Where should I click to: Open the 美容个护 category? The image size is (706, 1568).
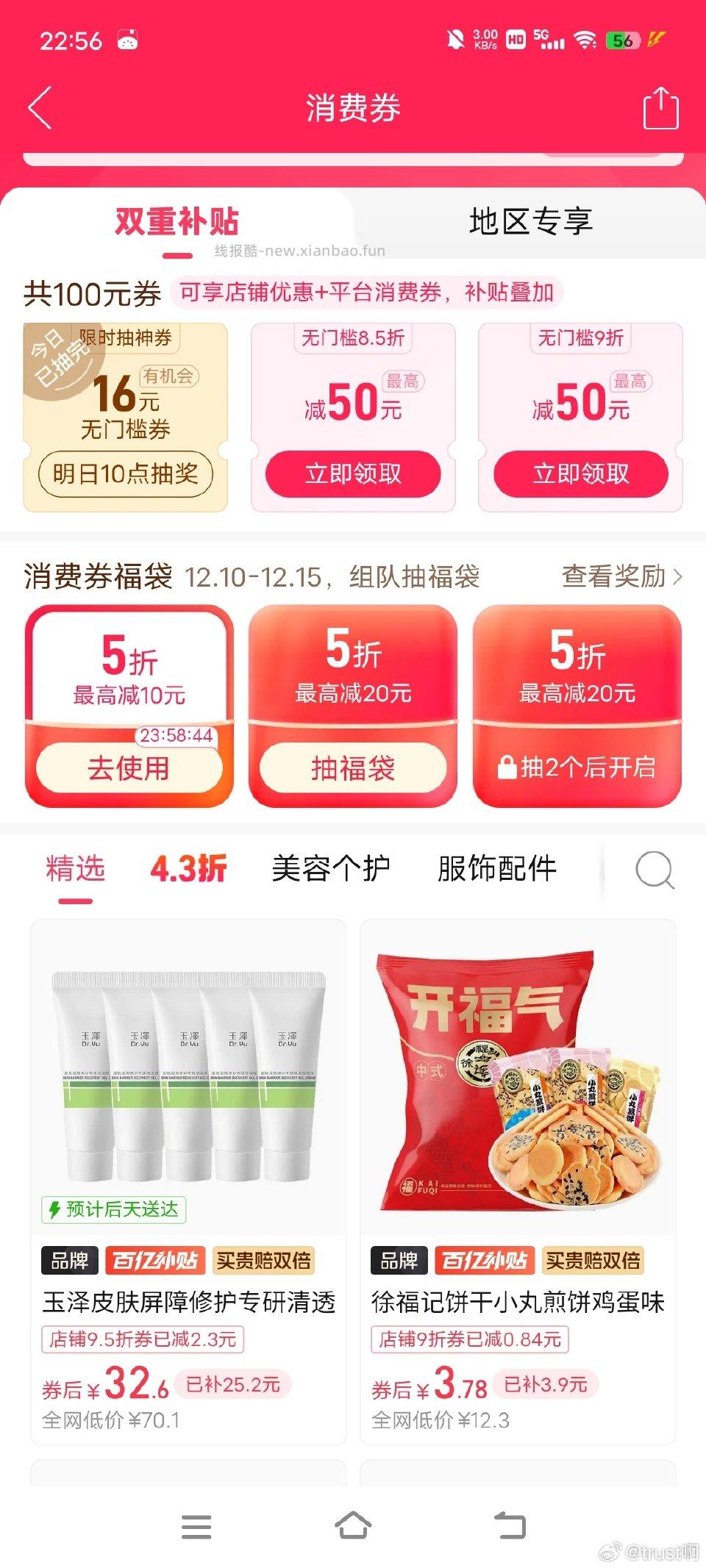click(331, 870)
